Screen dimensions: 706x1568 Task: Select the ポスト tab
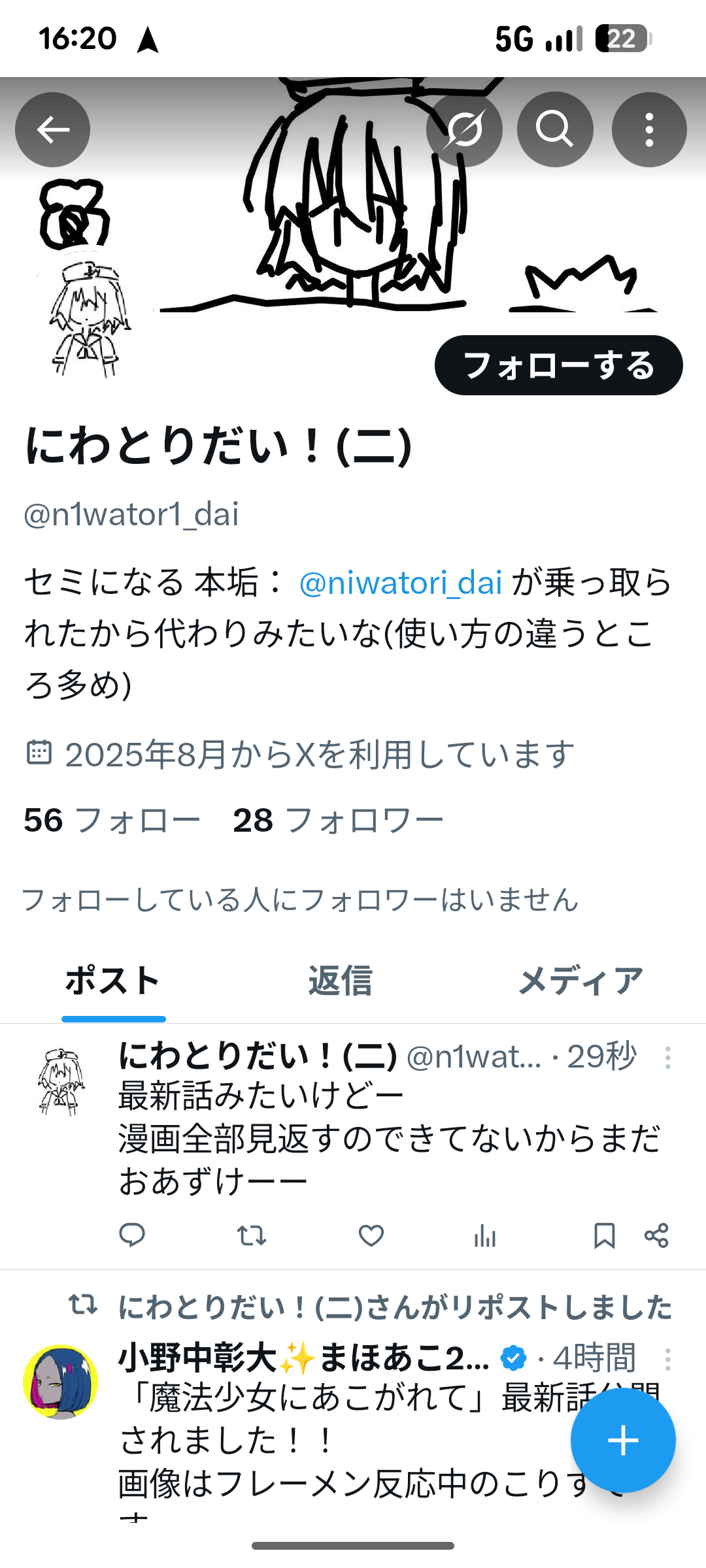coord(113,981)
